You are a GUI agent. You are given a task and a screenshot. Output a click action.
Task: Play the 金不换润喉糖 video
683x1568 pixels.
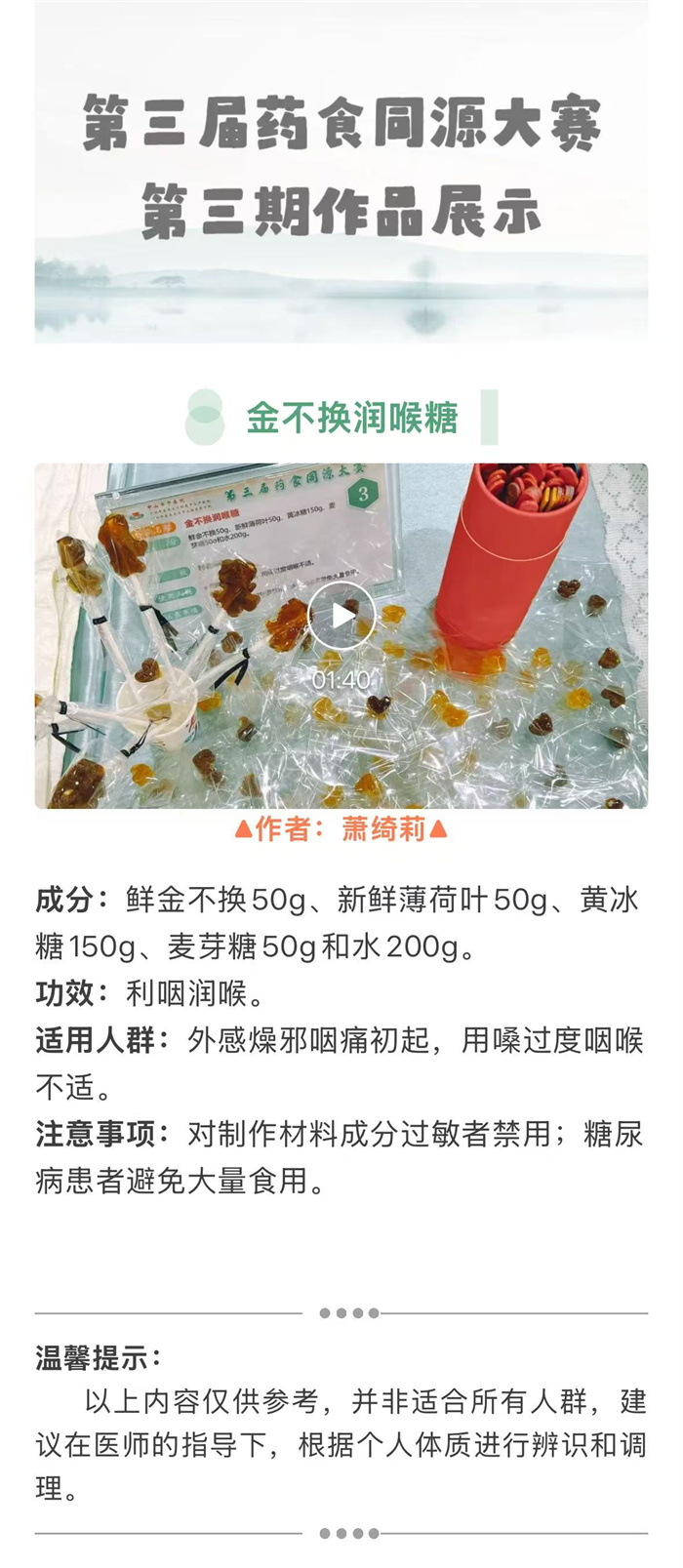[x=341, y=616]
